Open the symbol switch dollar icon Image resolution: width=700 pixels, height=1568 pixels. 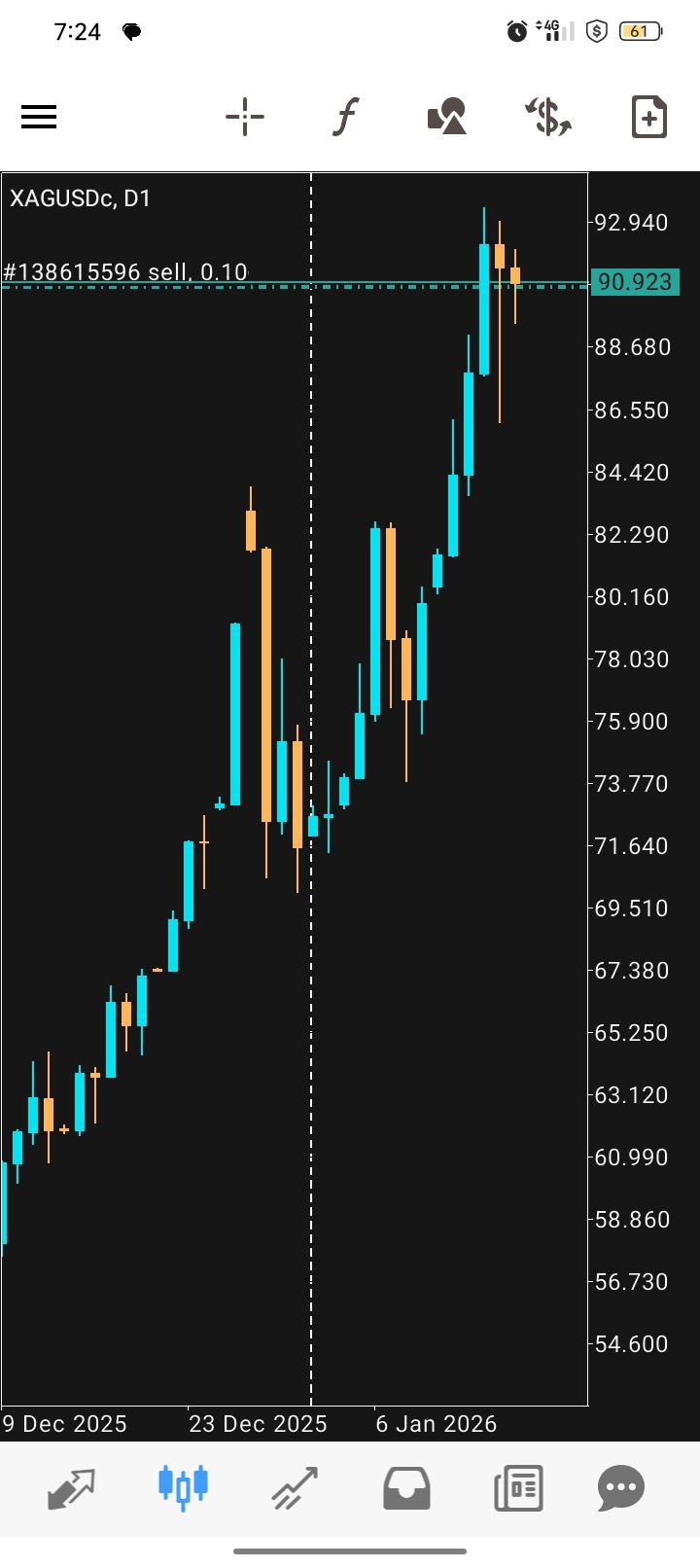548,118
